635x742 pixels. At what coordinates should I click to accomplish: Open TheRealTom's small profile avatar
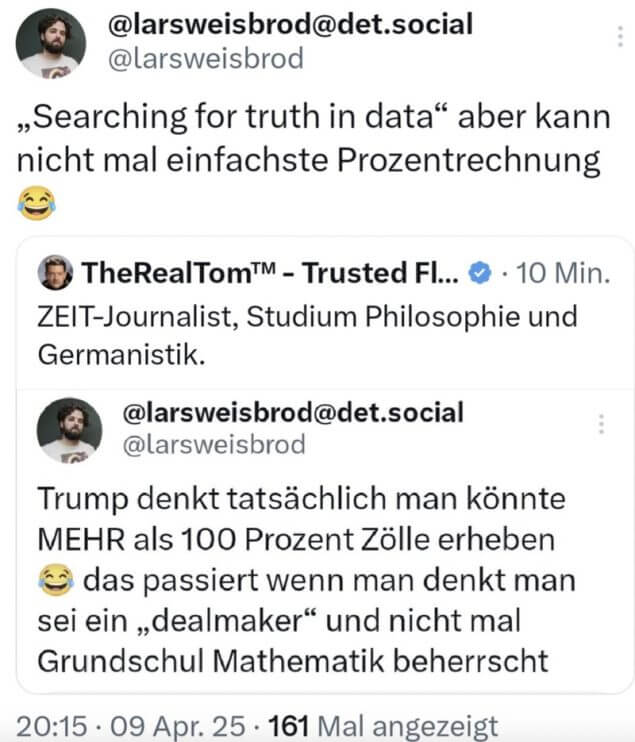51,272
